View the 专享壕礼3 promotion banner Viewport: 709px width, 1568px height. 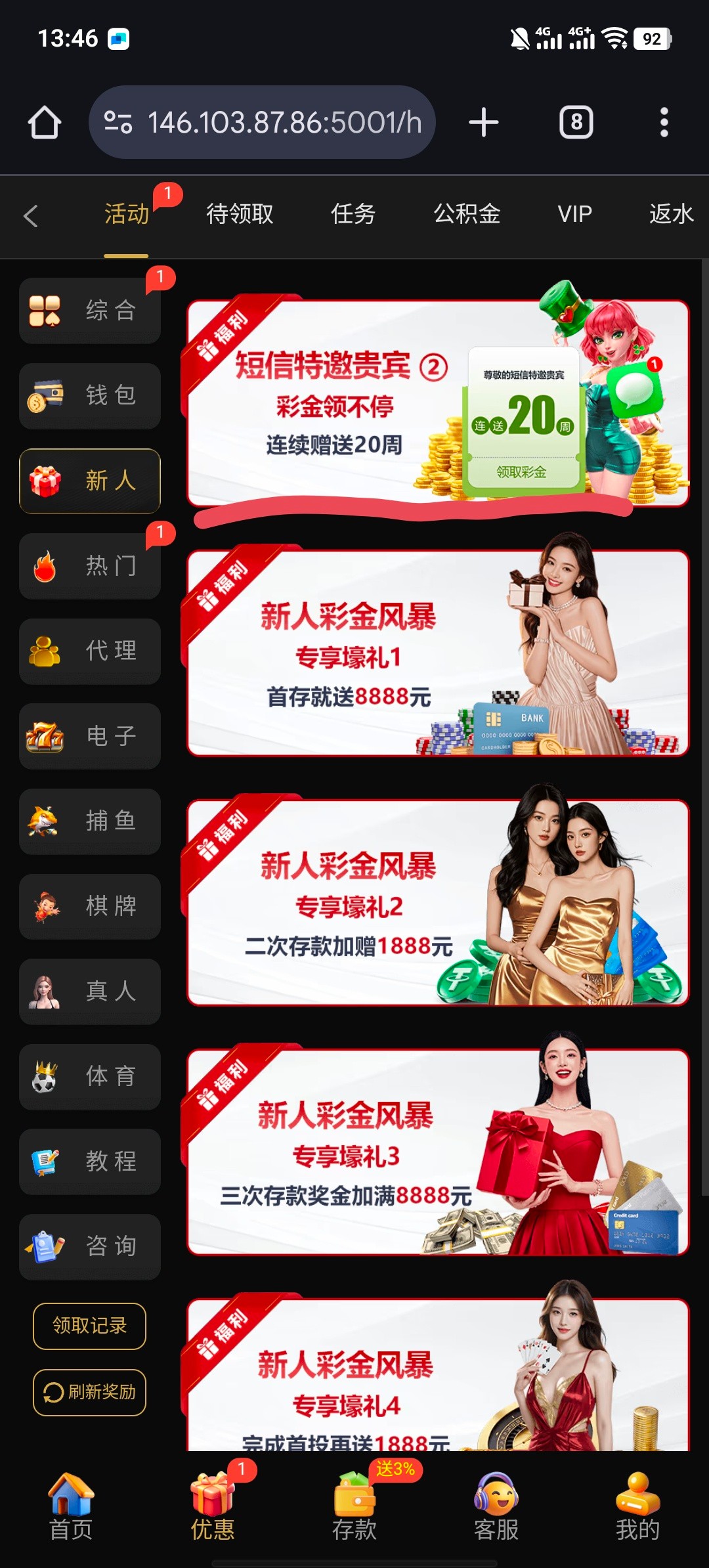tap(438, 1152)
